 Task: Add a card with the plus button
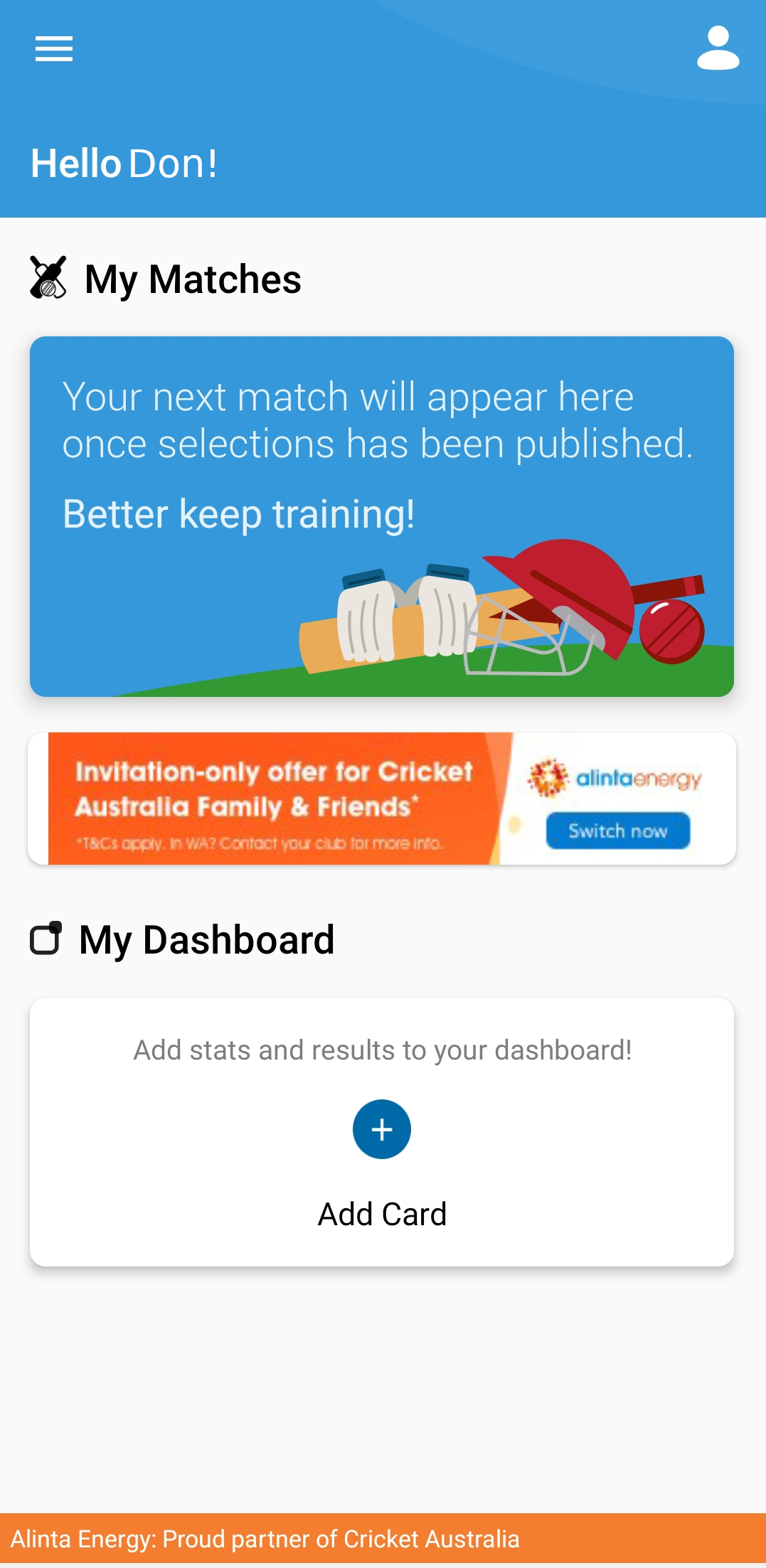click(382, 1129)
